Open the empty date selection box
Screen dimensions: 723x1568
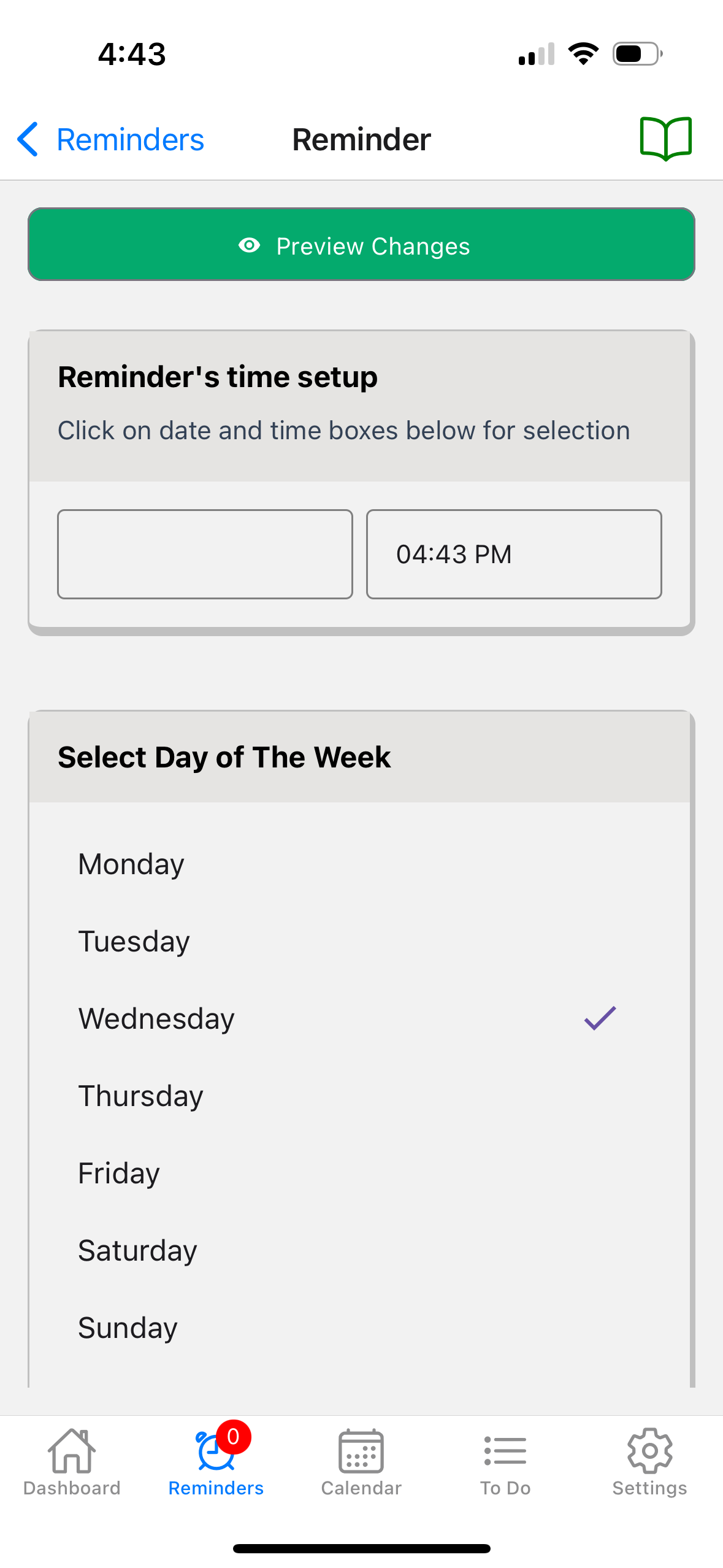205,554
